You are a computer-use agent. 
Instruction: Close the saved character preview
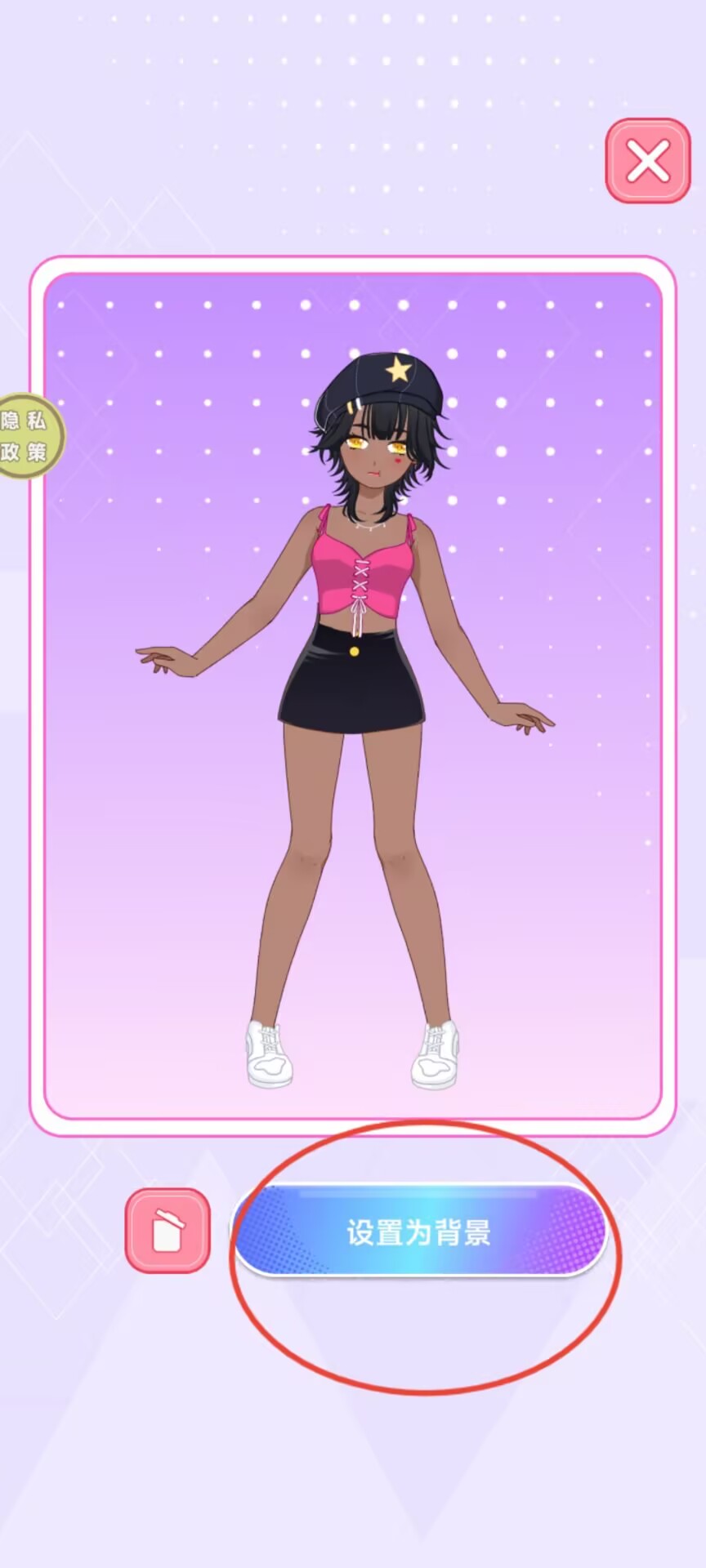pyautogui.click(x=648, y=161)
